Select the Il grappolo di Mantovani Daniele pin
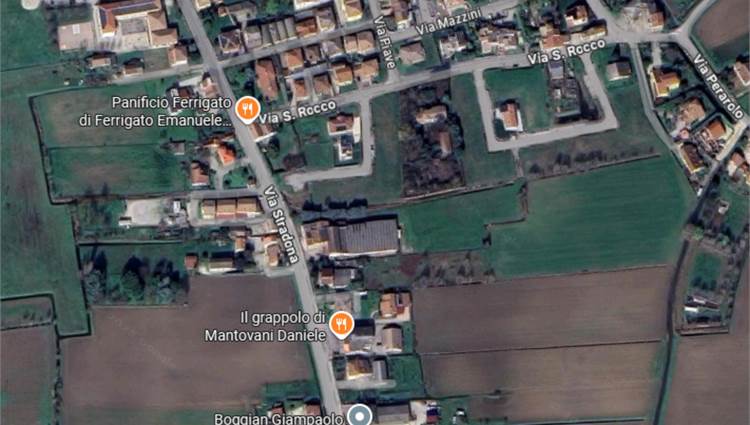This screenshot has width=750, height=425. [342, 323]
